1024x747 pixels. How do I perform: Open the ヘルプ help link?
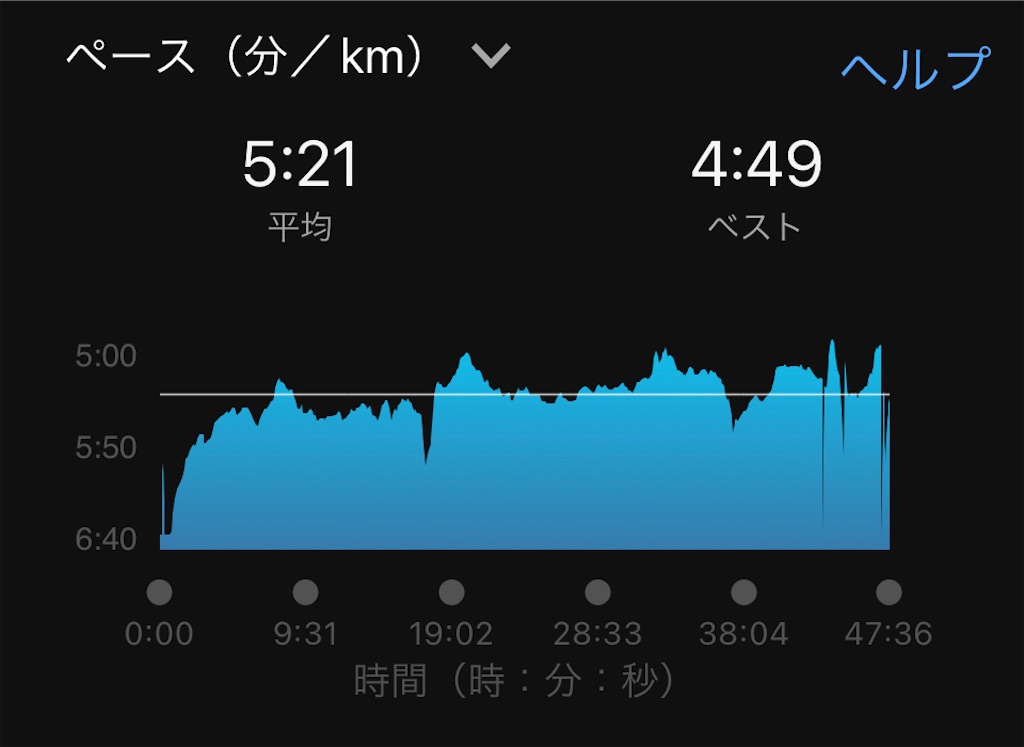(915, 67)
